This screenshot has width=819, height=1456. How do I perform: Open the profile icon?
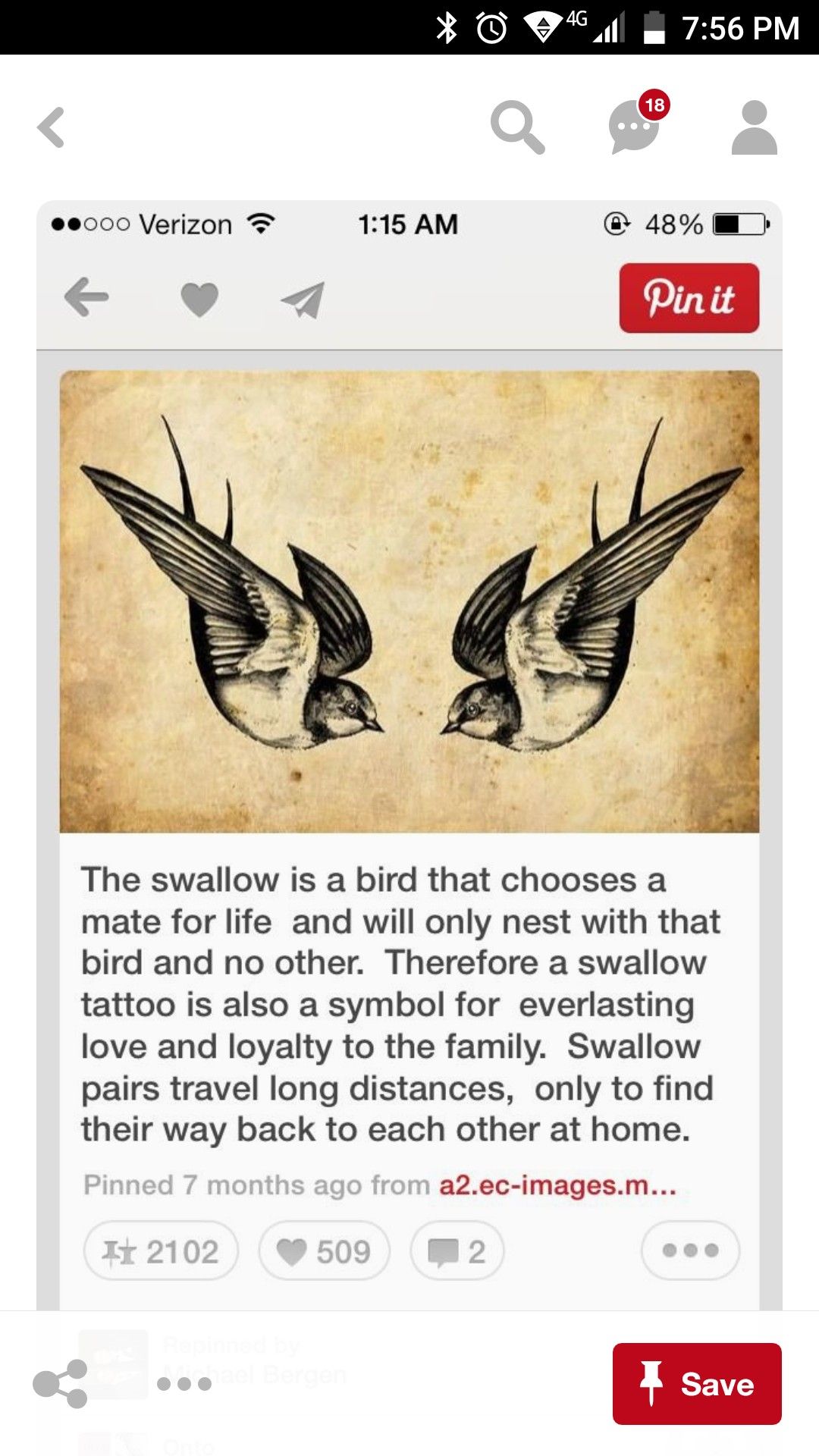754,127
